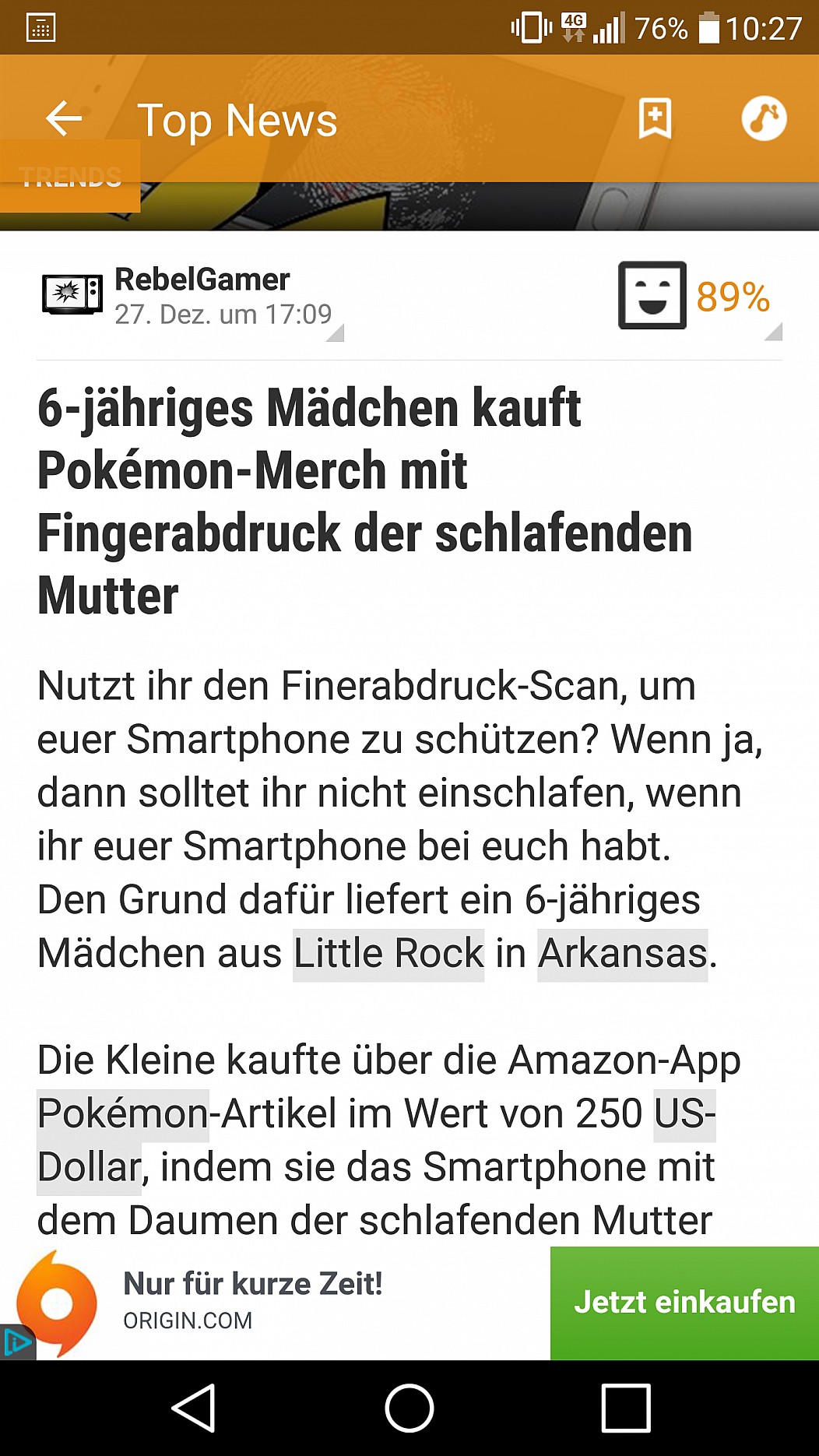Go back from Top News
The image size is (819, 1456).
point(64,119)
